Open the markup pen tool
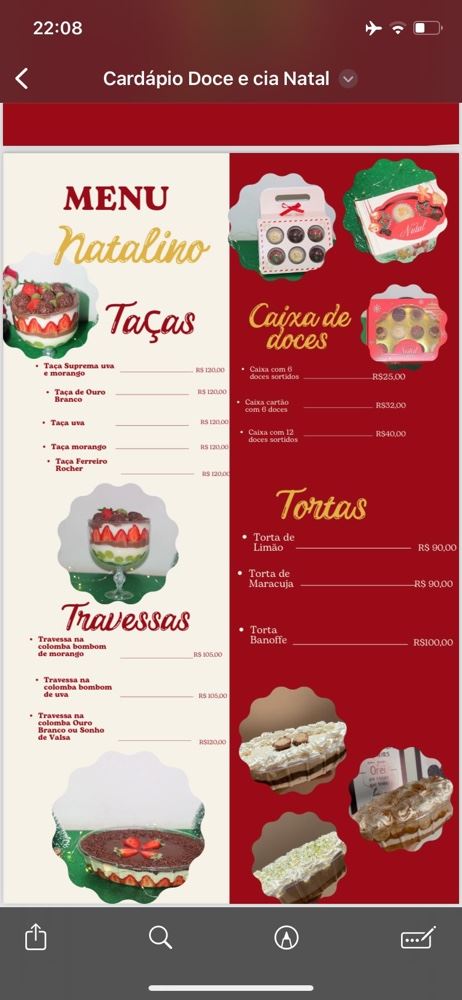The width and height of the screenshot is (462, 1000). click(x=287, y=938)
